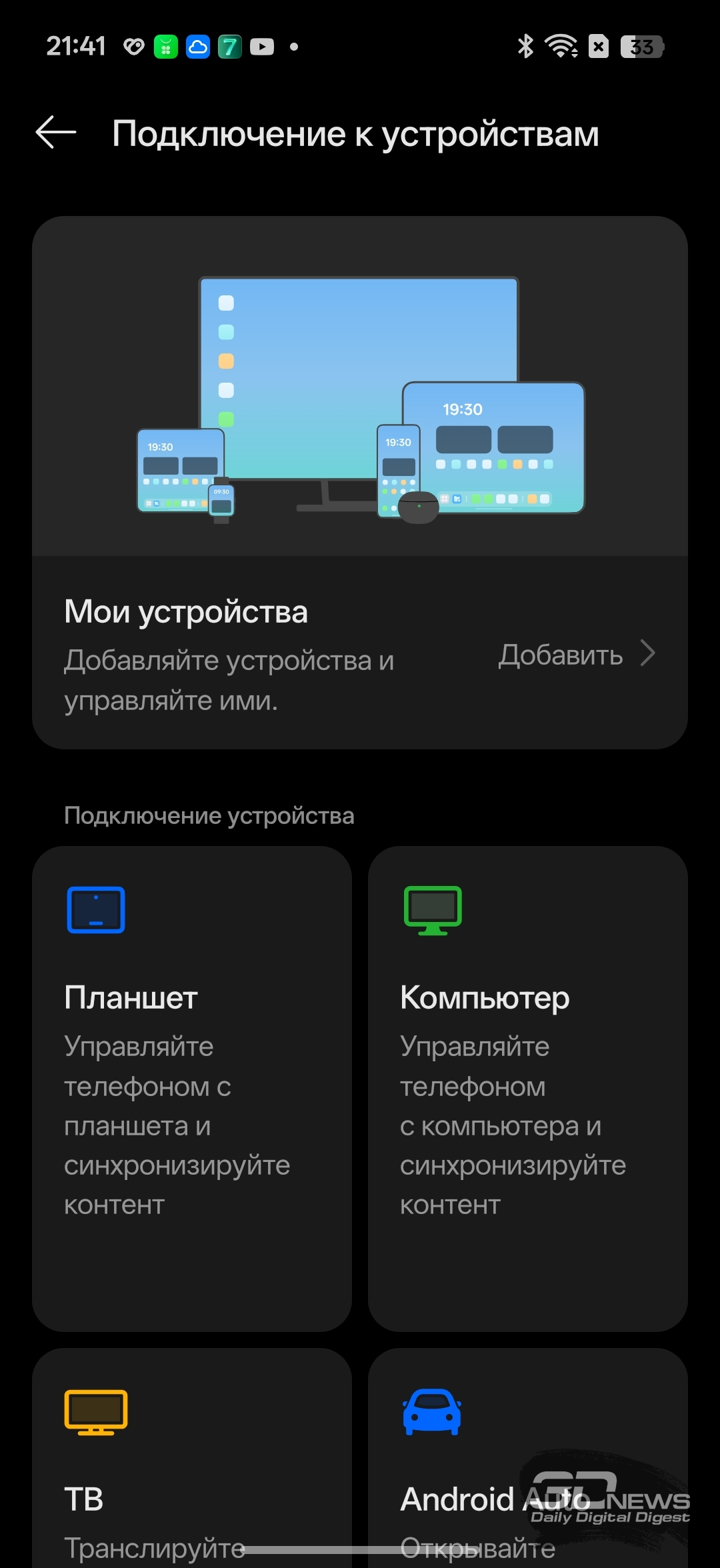Open the Компьютер connection card
Screen dimensions: 720x1568
[x=527, y=1088]
